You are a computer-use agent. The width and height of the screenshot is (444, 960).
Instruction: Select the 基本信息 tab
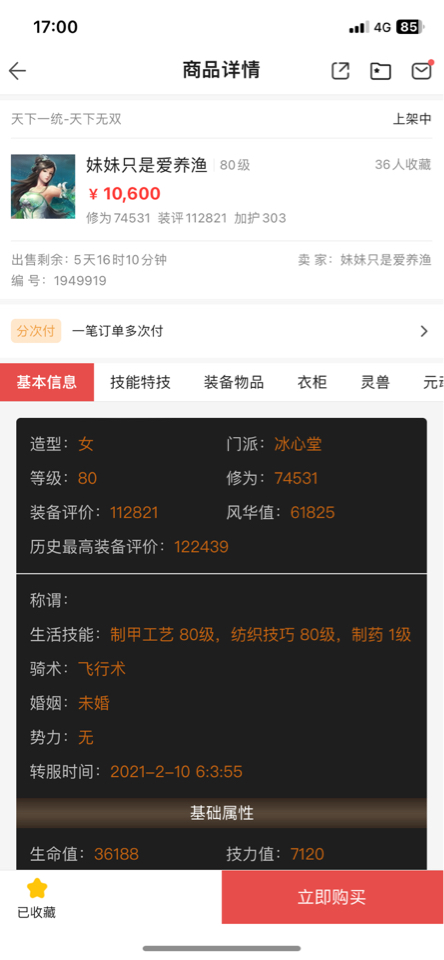47,382
